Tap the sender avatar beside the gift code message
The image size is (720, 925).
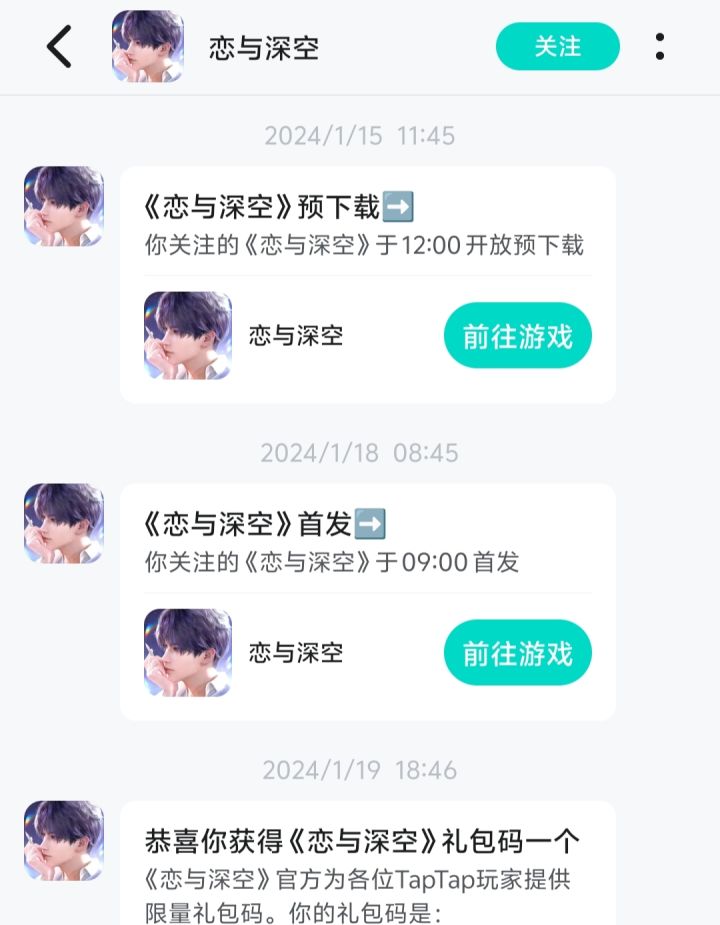tap(62, 841)
